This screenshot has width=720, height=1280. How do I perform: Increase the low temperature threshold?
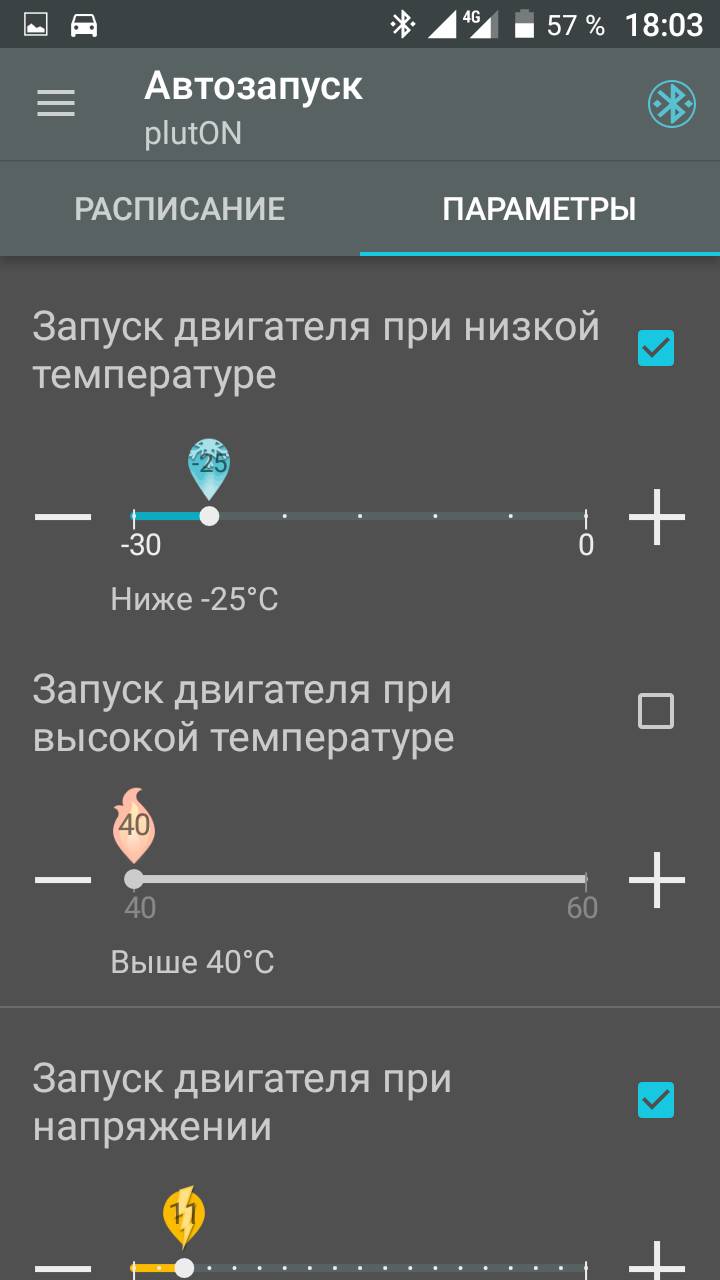[657, 517]
